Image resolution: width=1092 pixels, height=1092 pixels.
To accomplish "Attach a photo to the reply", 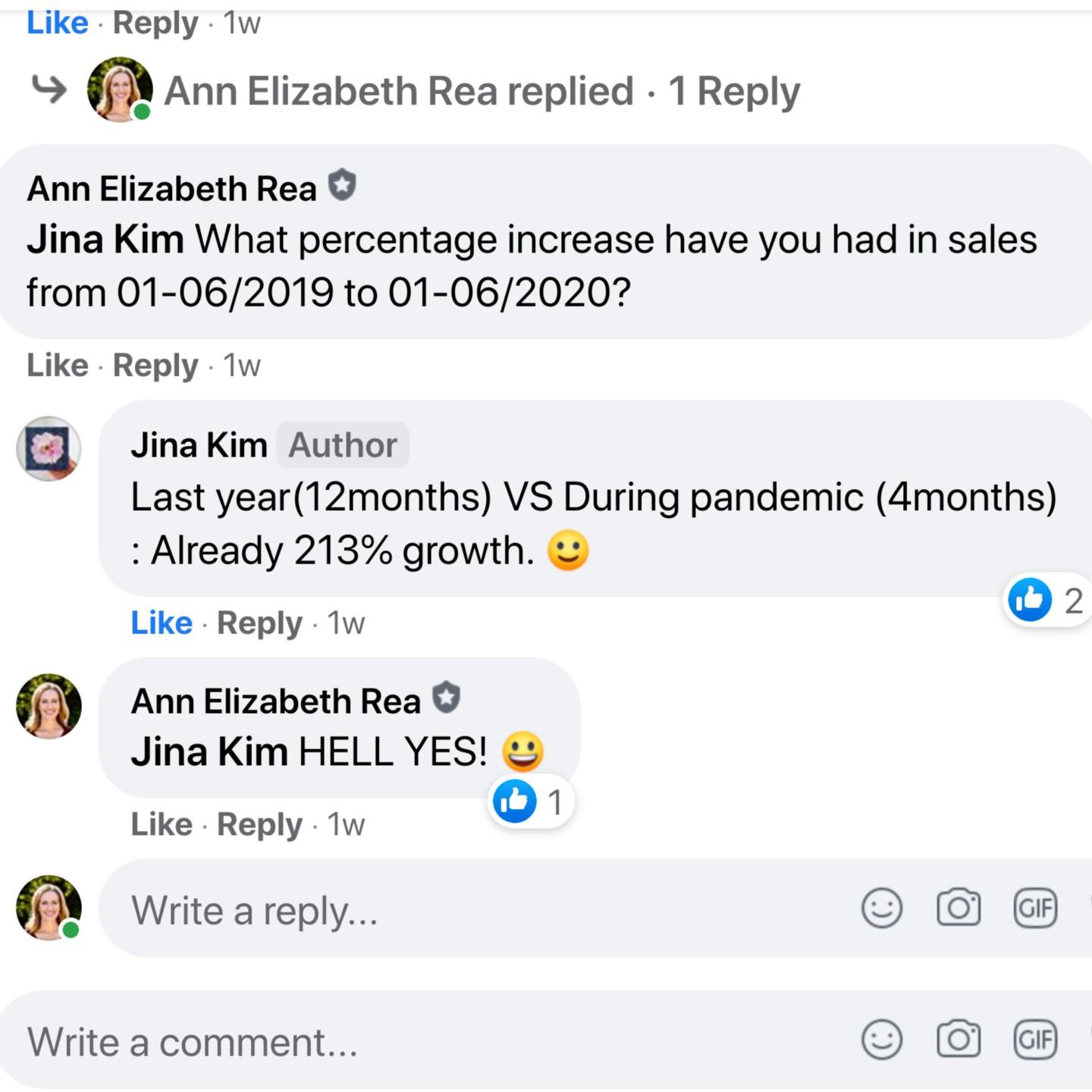I will (x=959, y=908).
